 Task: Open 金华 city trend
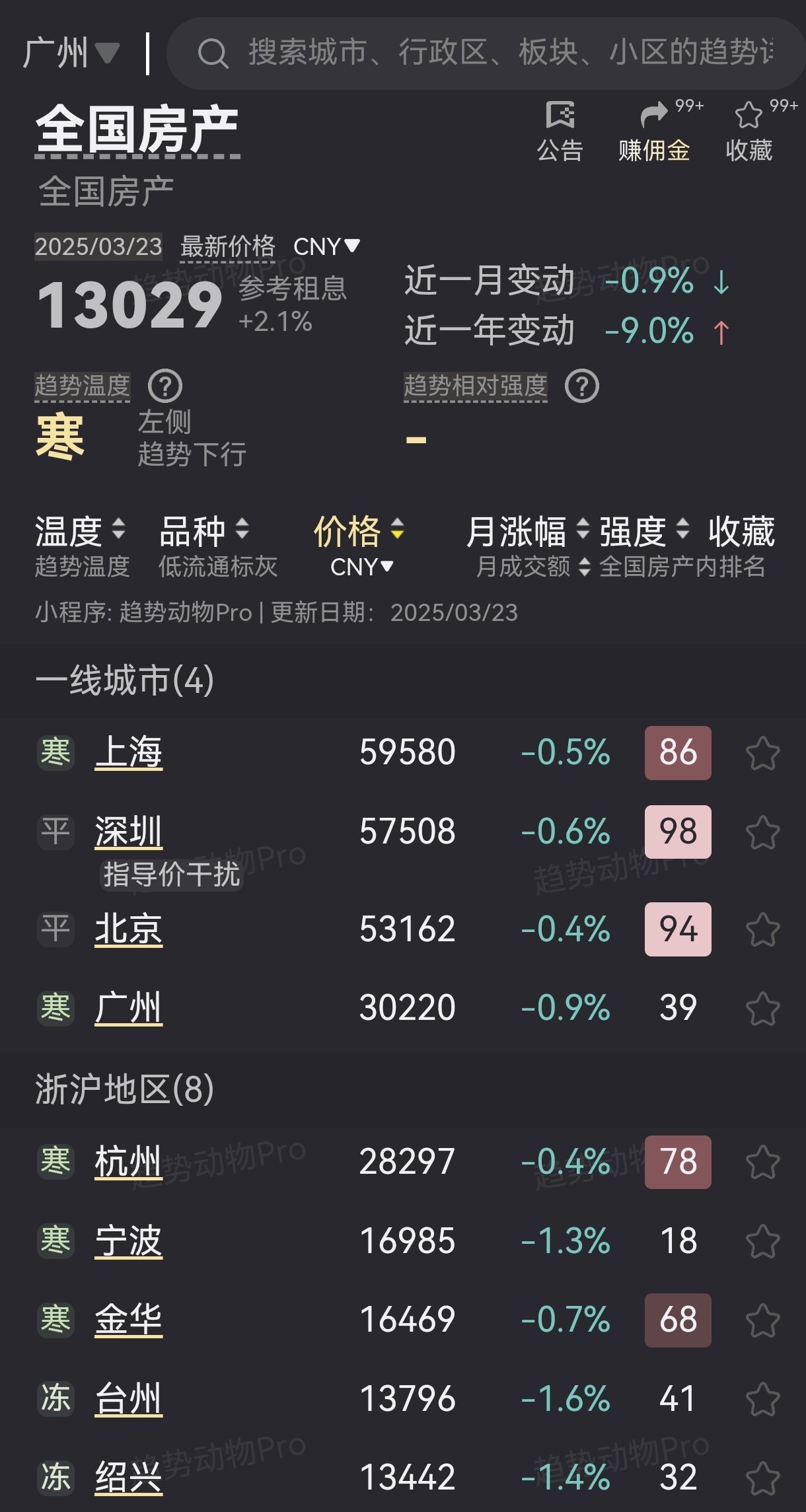click(x=129, y=1320)
